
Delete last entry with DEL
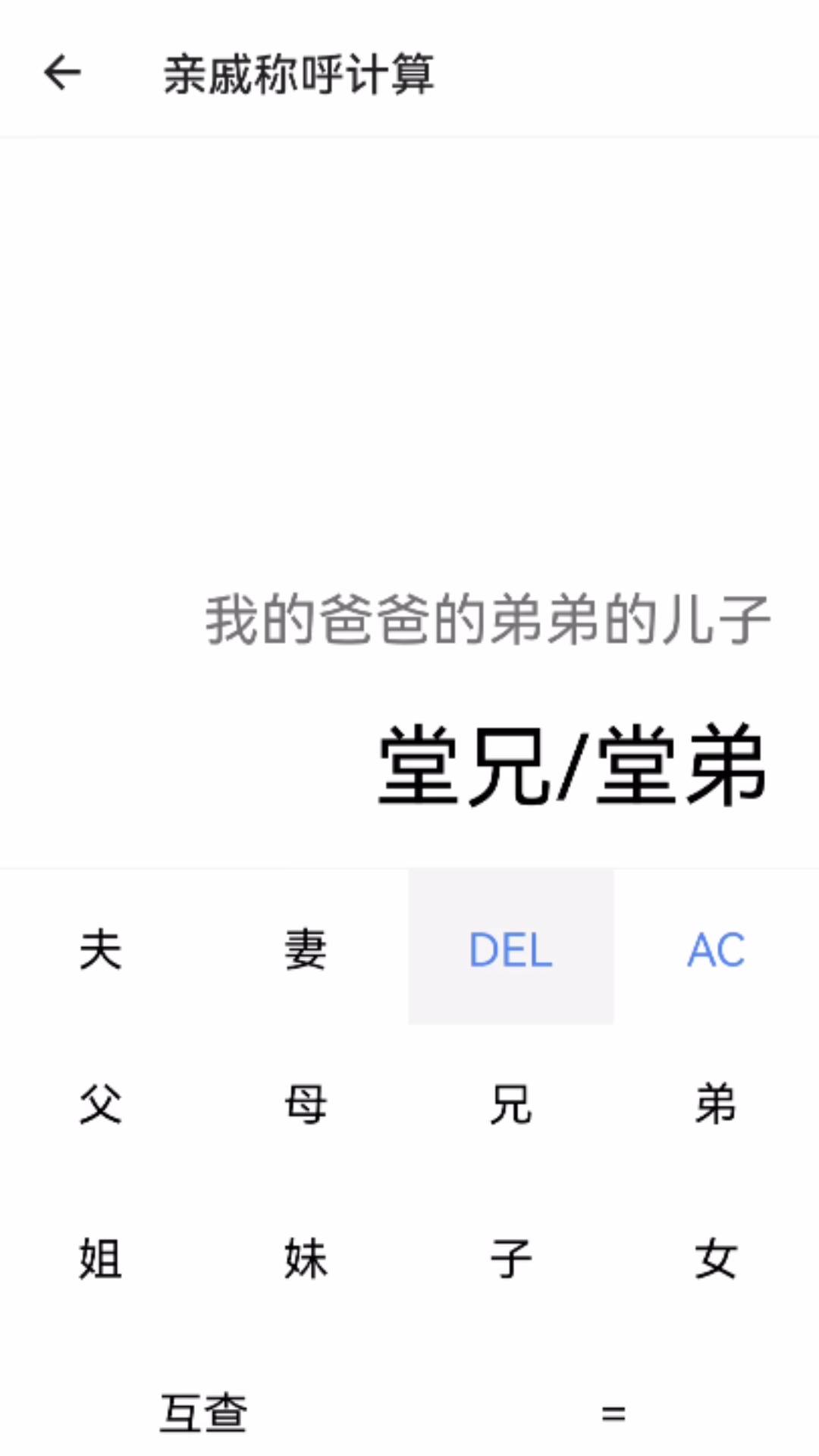click(510, 949)
